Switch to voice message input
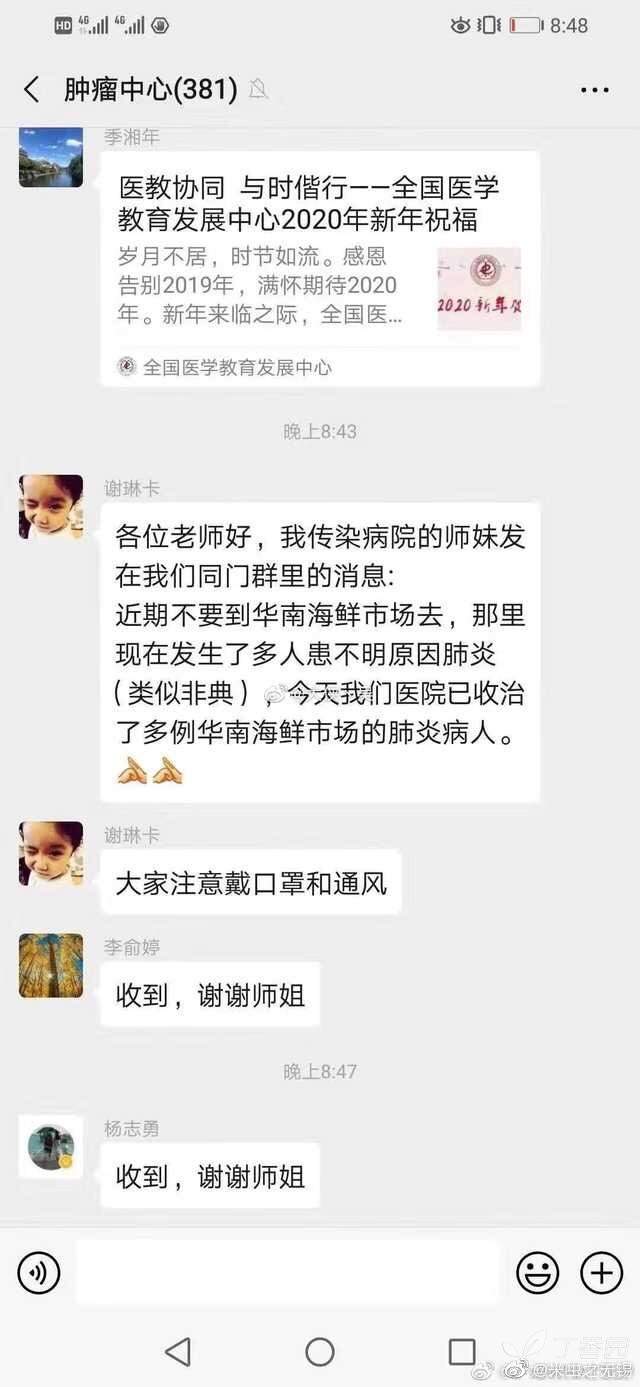Image resolution: width=640 pixels, height=1387 pixels. click(39, 1273)
